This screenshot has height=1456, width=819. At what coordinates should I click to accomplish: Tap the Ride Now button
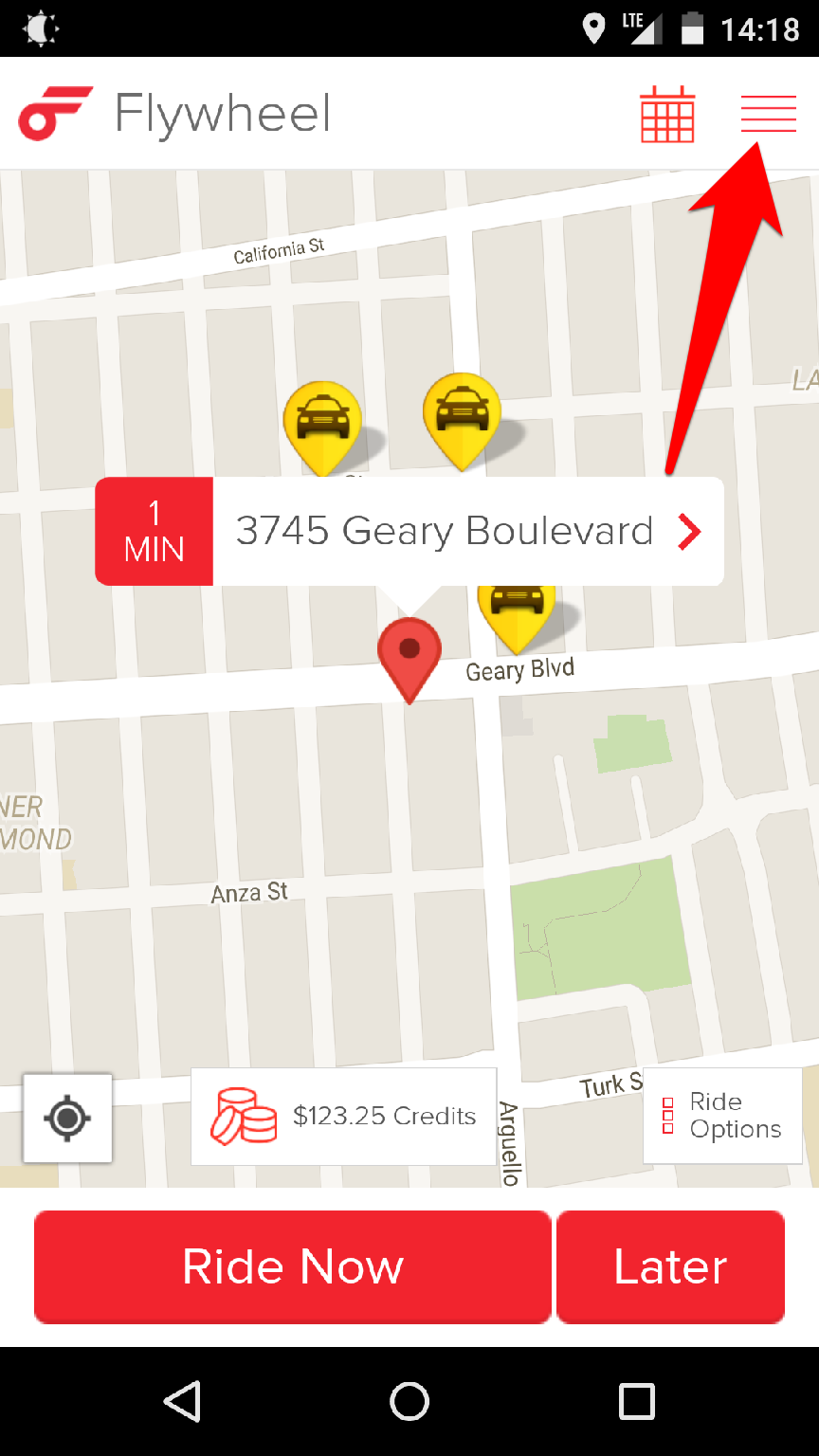pos(292,1266)
